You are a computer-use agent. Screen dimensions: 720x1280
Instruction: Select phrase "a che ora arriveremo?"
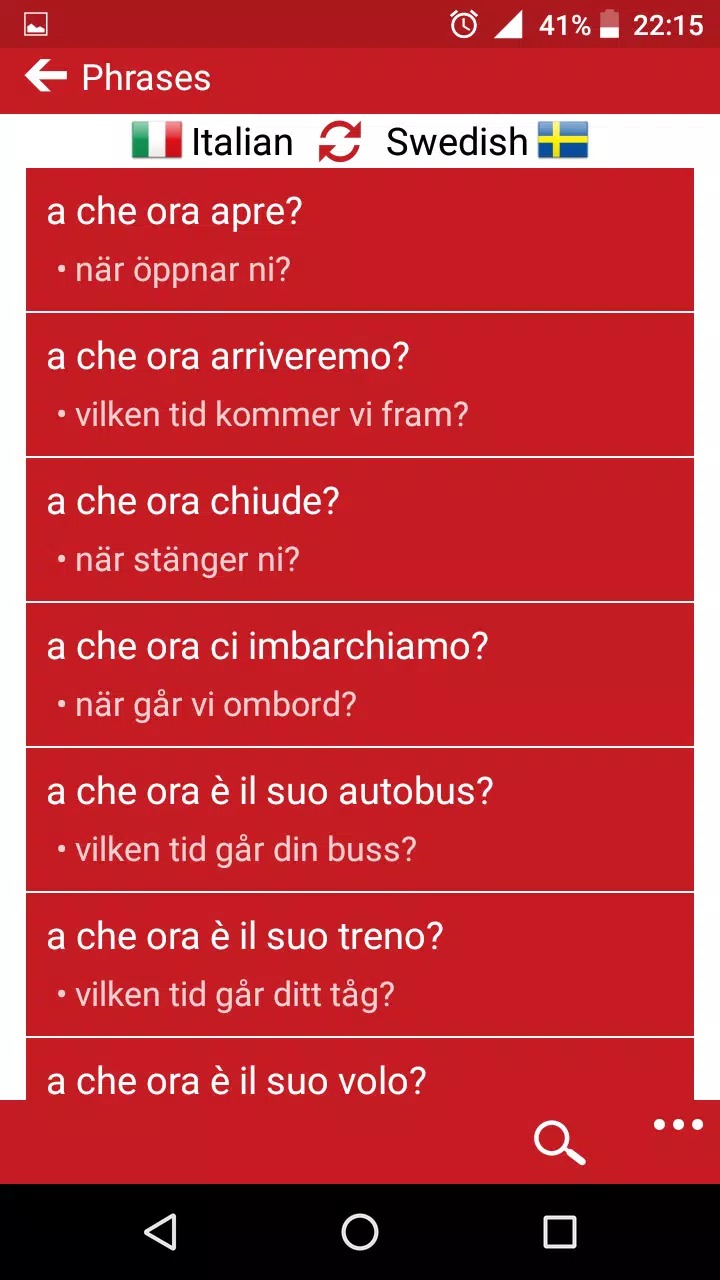pos(360,385)
